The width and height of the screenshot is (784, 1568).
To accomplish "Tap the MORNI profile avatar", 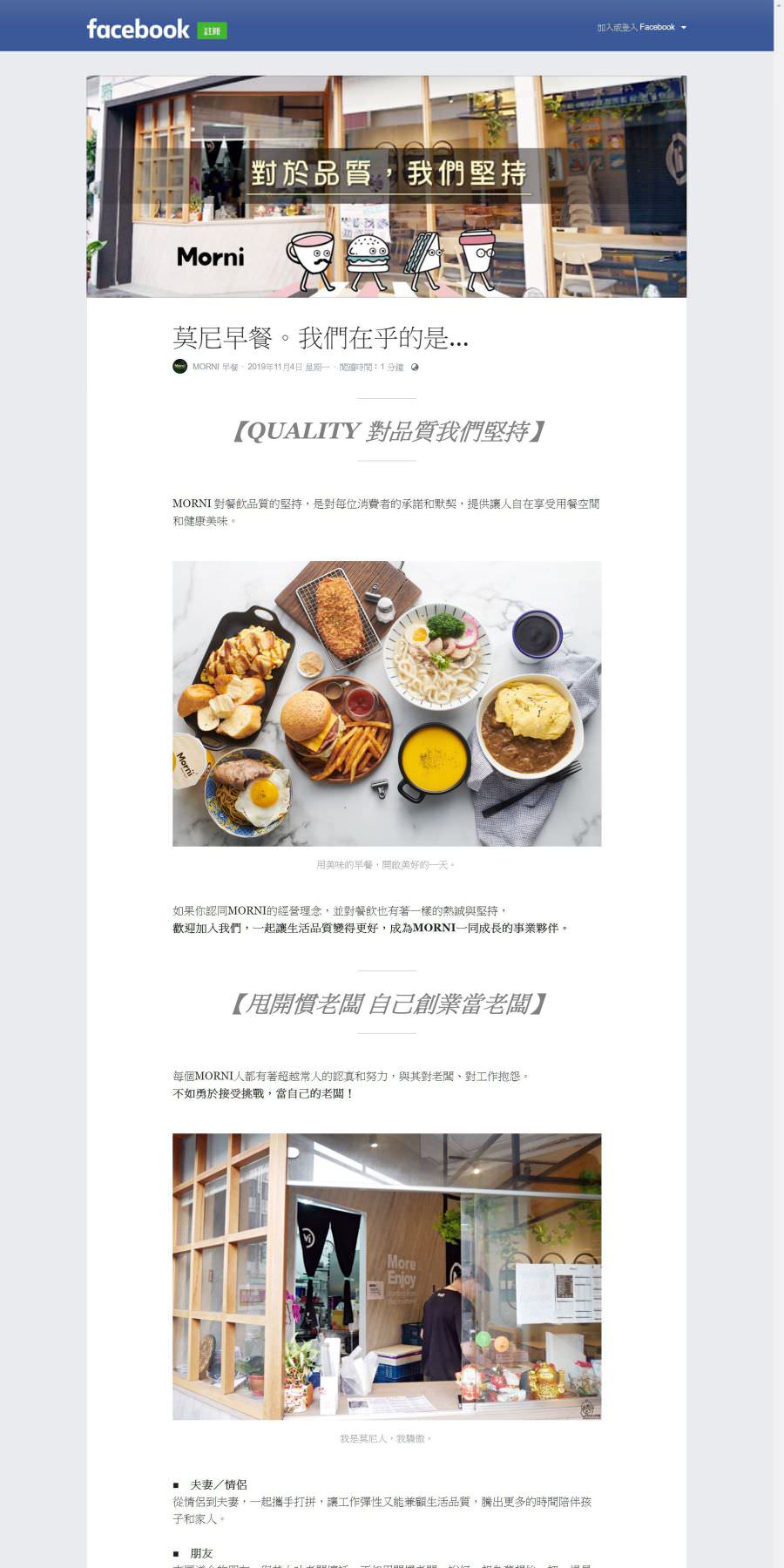I will 180,366.
